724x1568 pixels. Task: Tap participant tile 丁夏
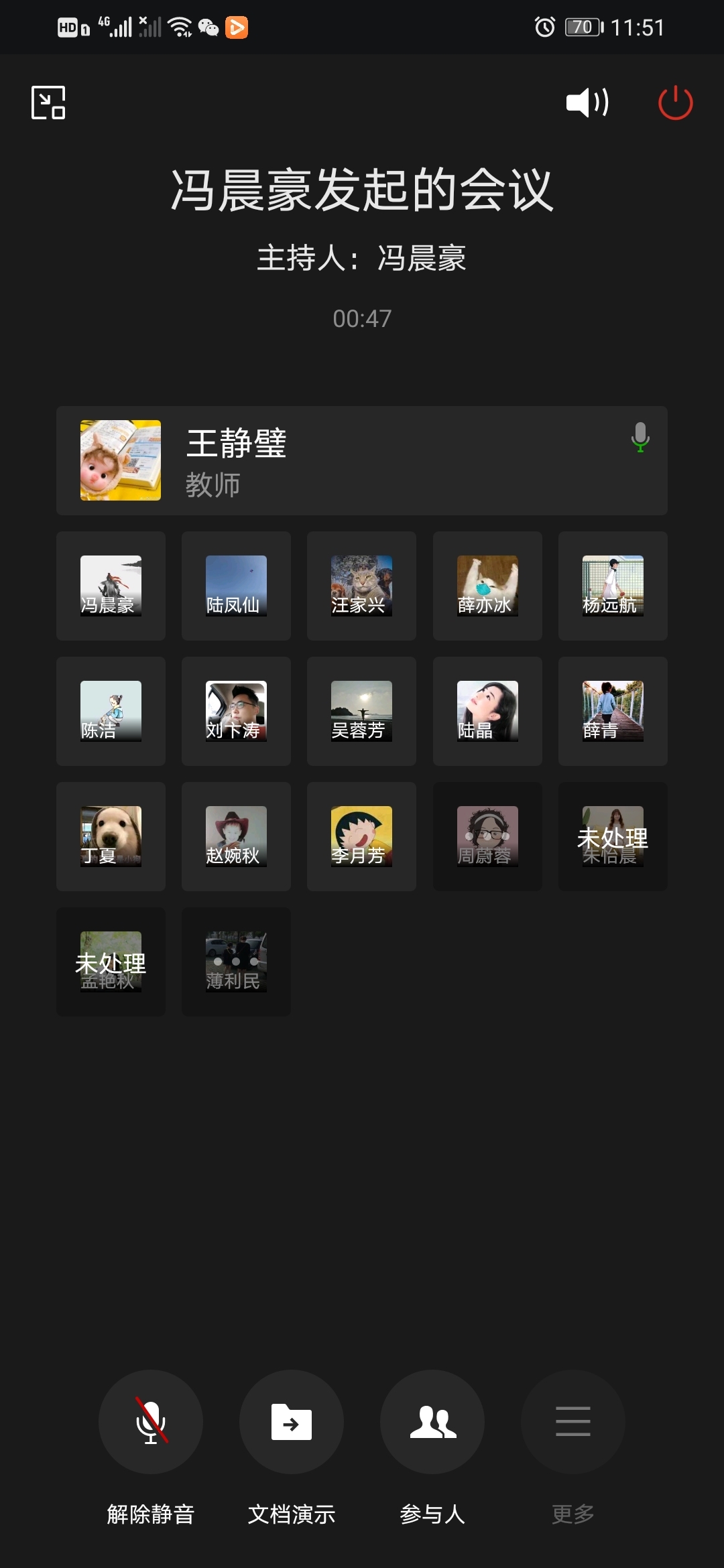point(111,836)
